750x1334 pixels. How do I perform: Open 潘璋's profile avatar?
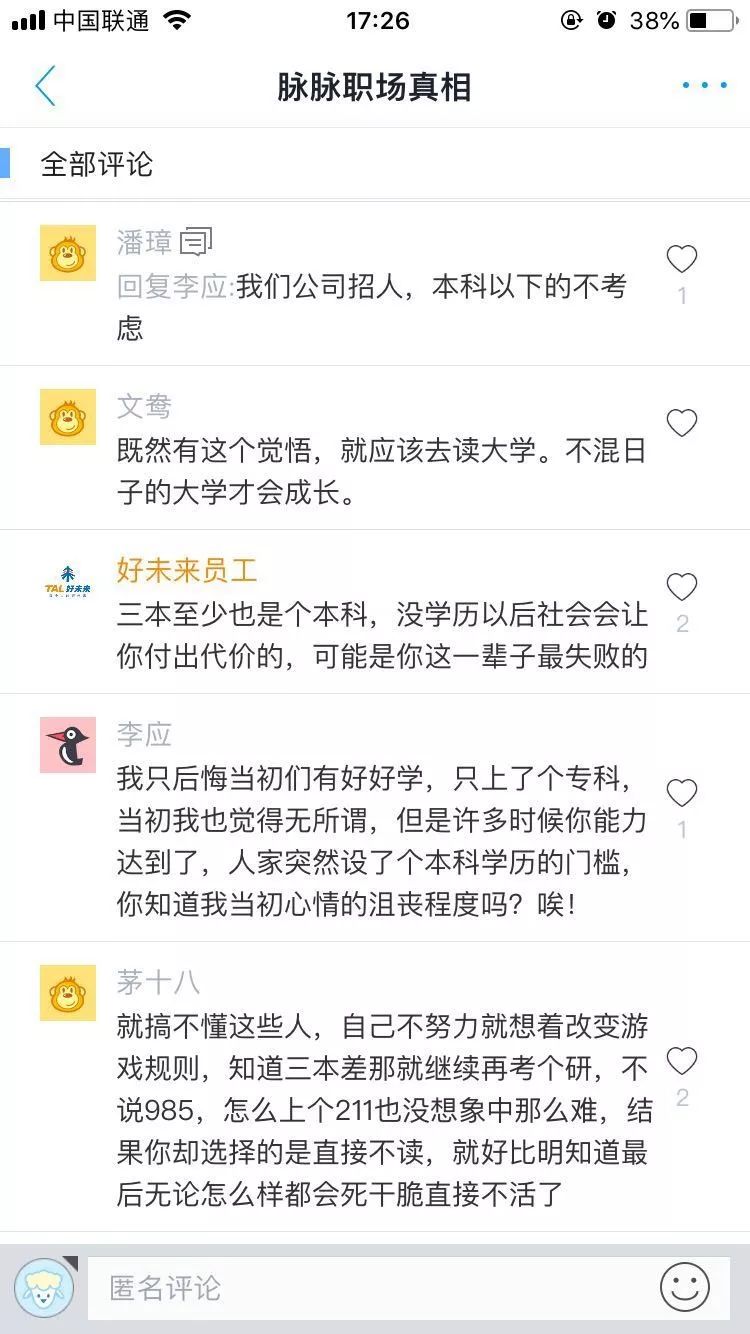68,253
